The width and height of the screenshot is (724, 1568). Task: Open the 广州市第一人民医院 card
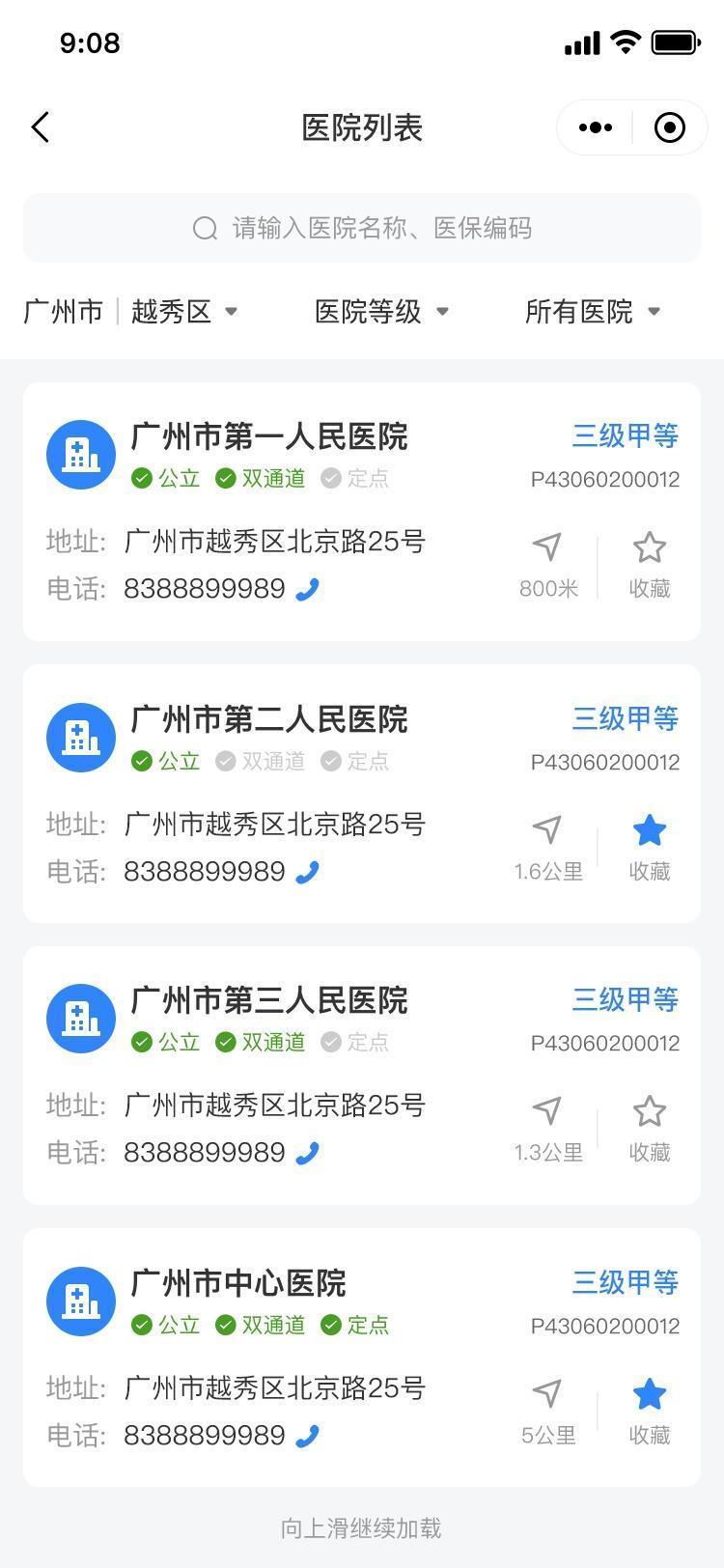(x=269, y=436)
